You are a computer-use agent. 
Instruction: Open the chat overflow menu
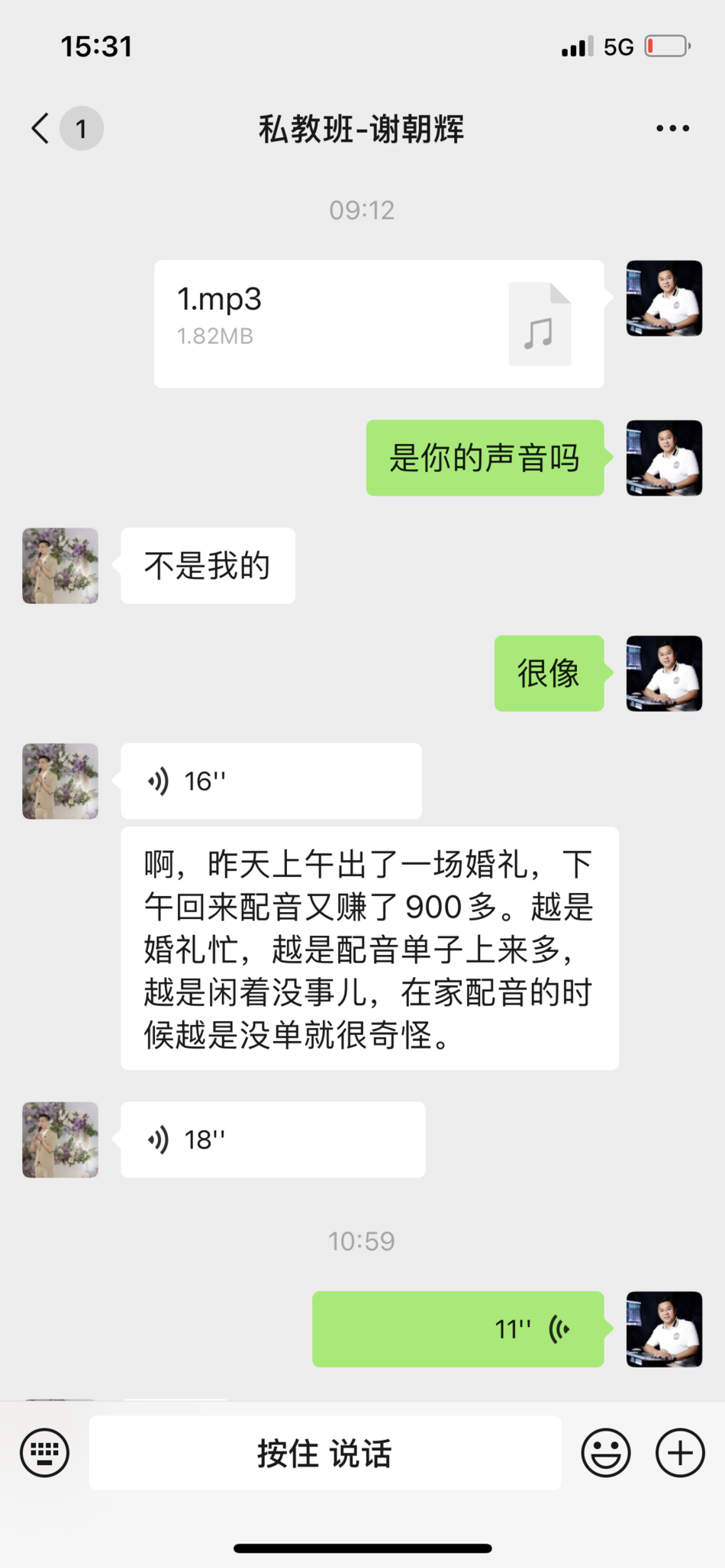tap(672, 128)
